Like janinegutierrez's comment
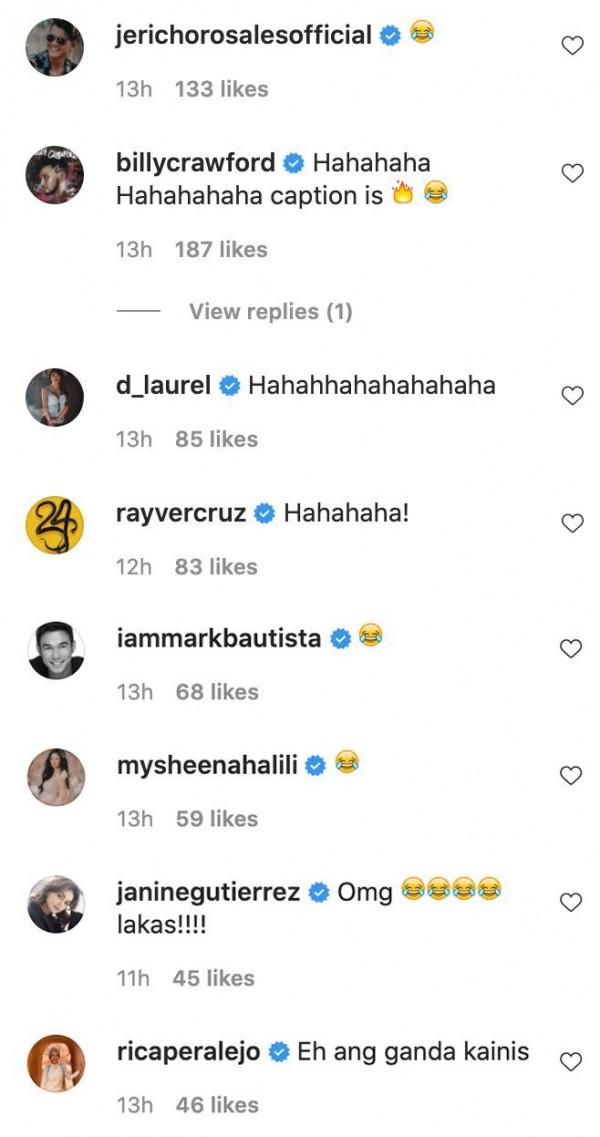 [572, 902]
